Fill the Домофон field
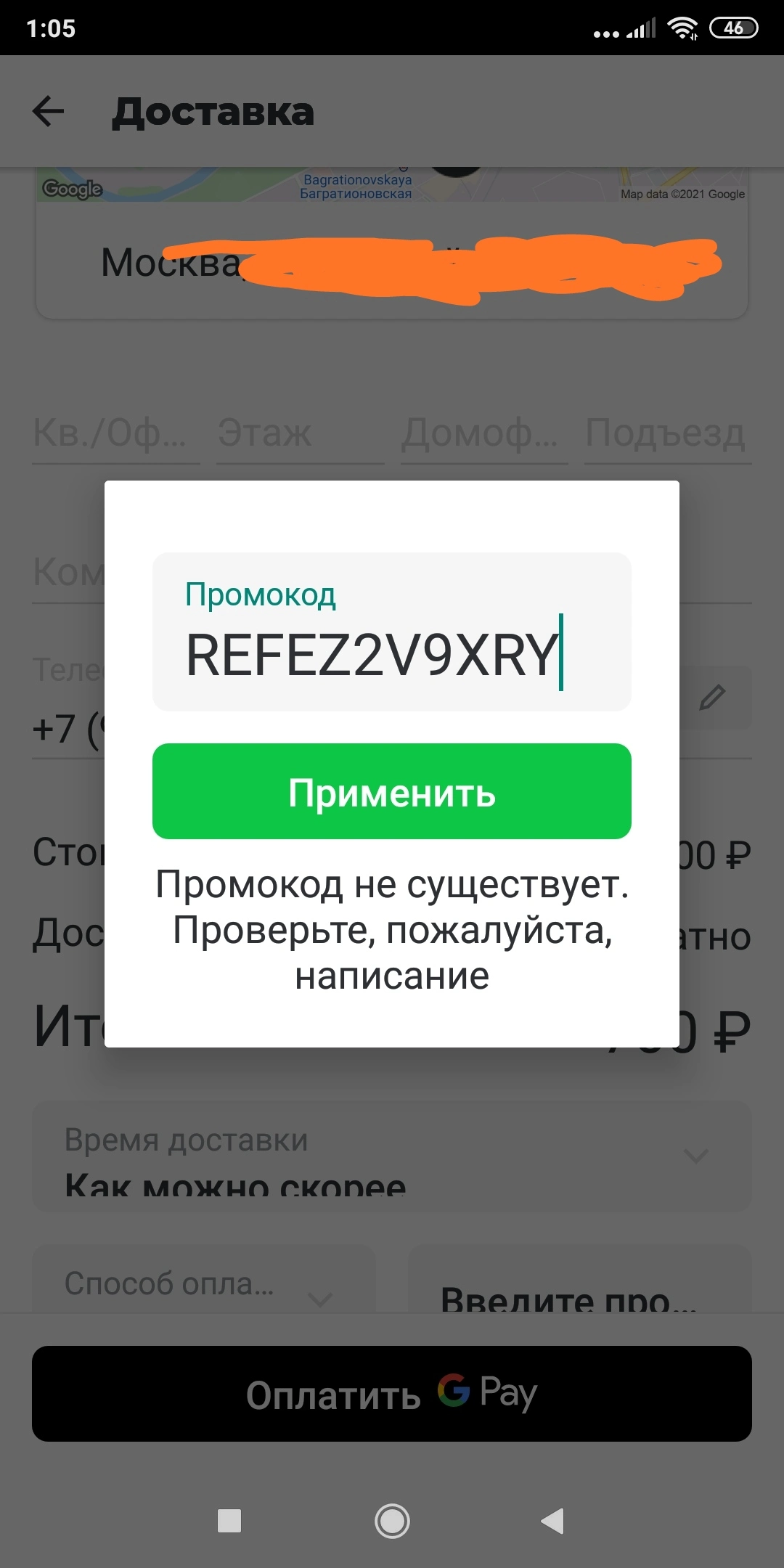The height and width of the screenshot is (1568, 784). 484,434
